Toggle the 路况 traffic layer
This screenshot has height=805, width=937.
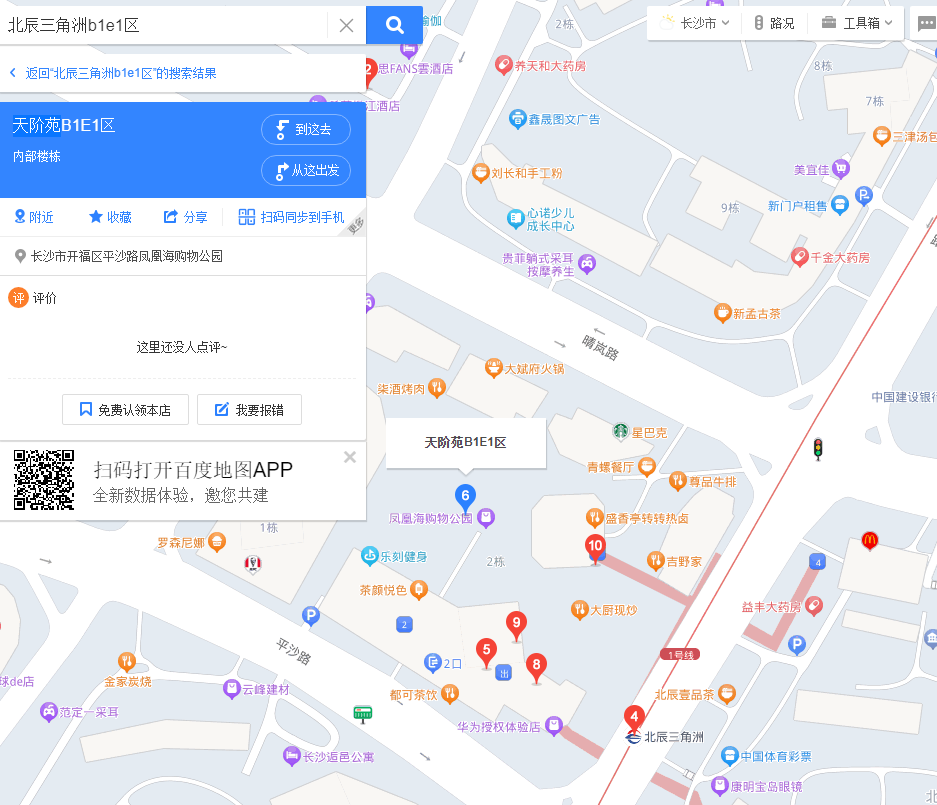tap(773, 23)
